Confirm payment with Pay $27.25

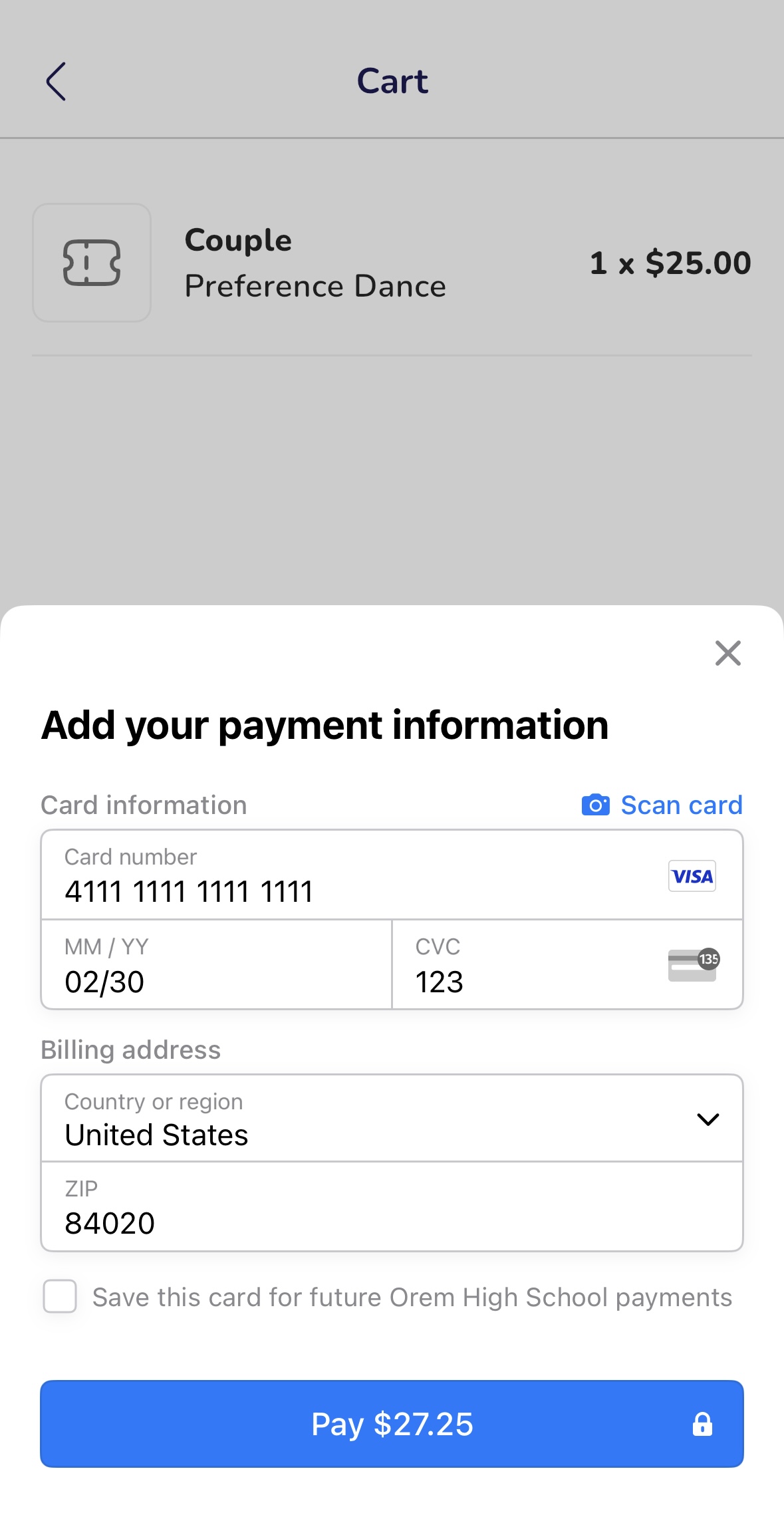392,1424
